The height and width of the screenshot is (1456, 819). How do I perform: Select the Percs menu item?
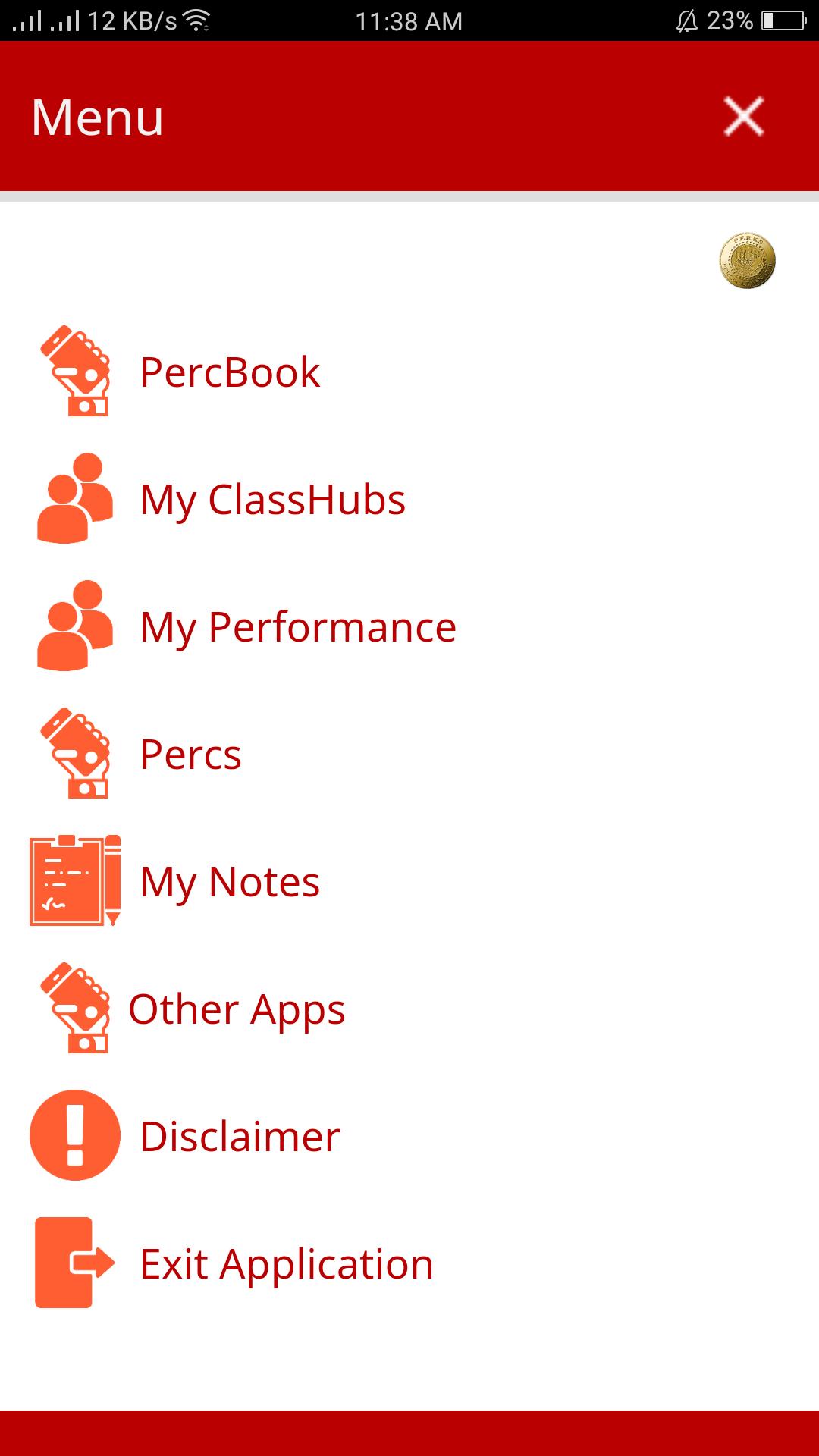click(x=190, y=755)
